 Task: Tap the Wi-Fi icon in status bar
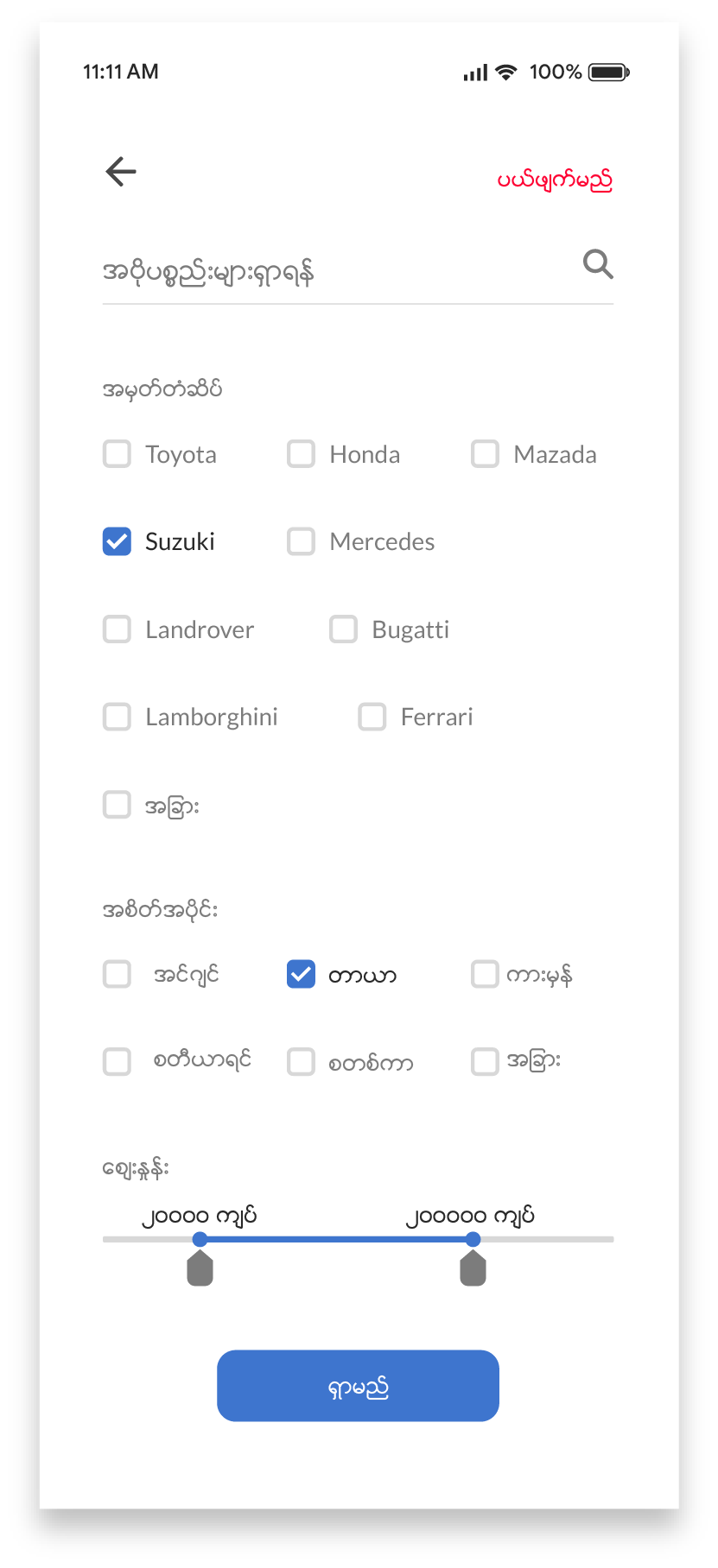pos(509,72)
